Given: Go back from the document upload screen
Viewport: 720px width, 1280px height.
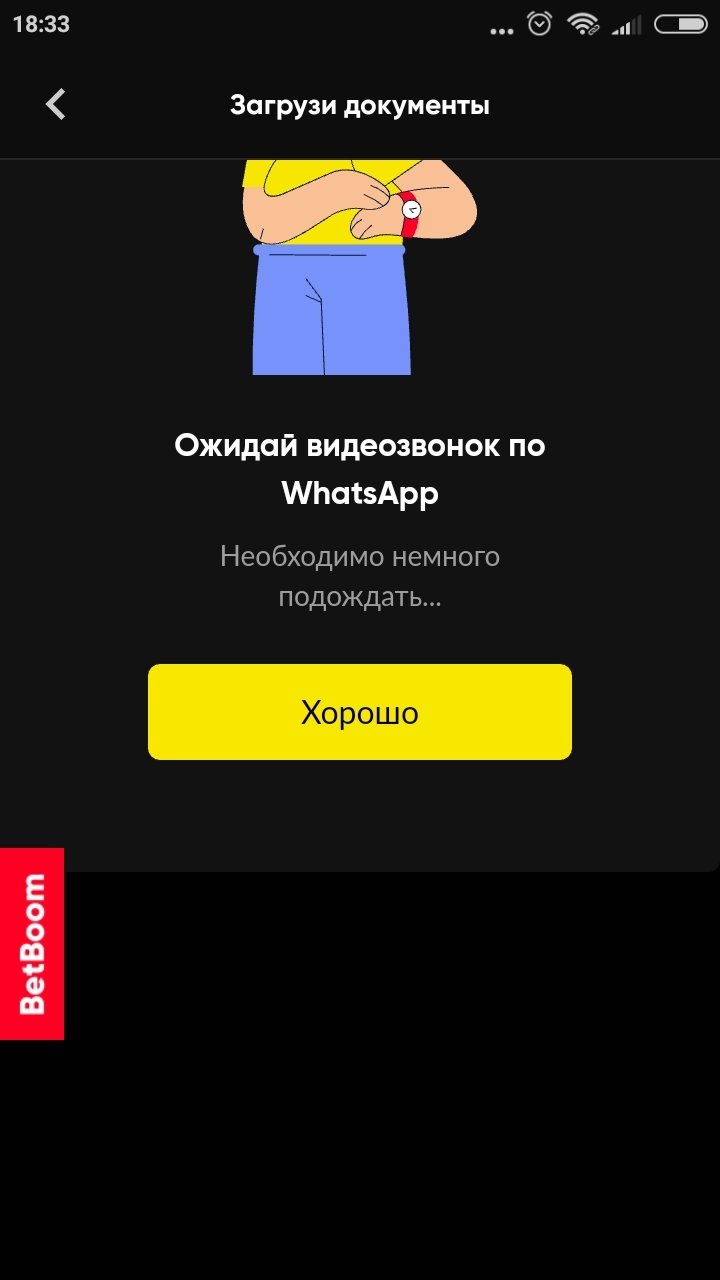Looking at the screenshot, I should click(56, 104).
